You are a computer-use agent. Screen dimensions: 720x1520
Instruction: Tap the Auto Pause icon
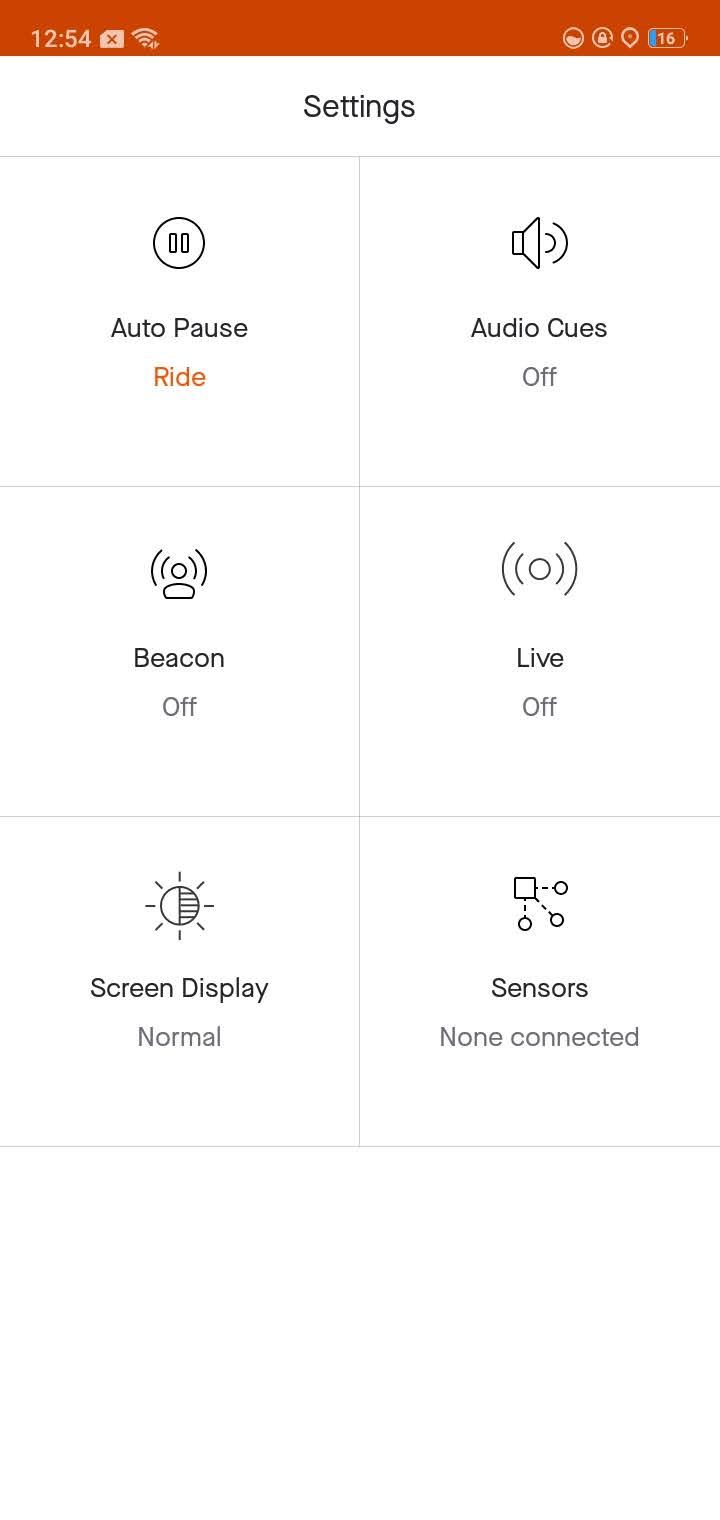point(179,242)
